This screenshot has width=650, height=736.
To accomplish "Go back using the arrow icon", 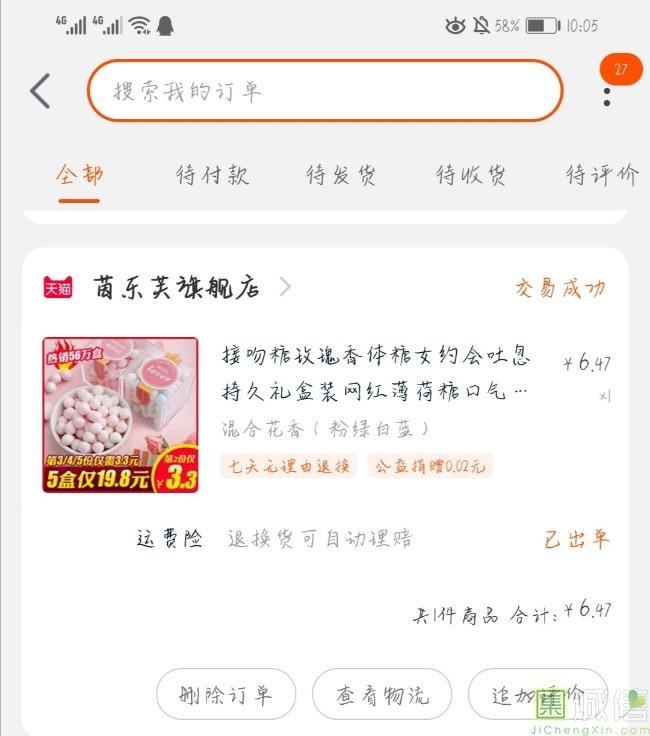I will tap(40, 91).
